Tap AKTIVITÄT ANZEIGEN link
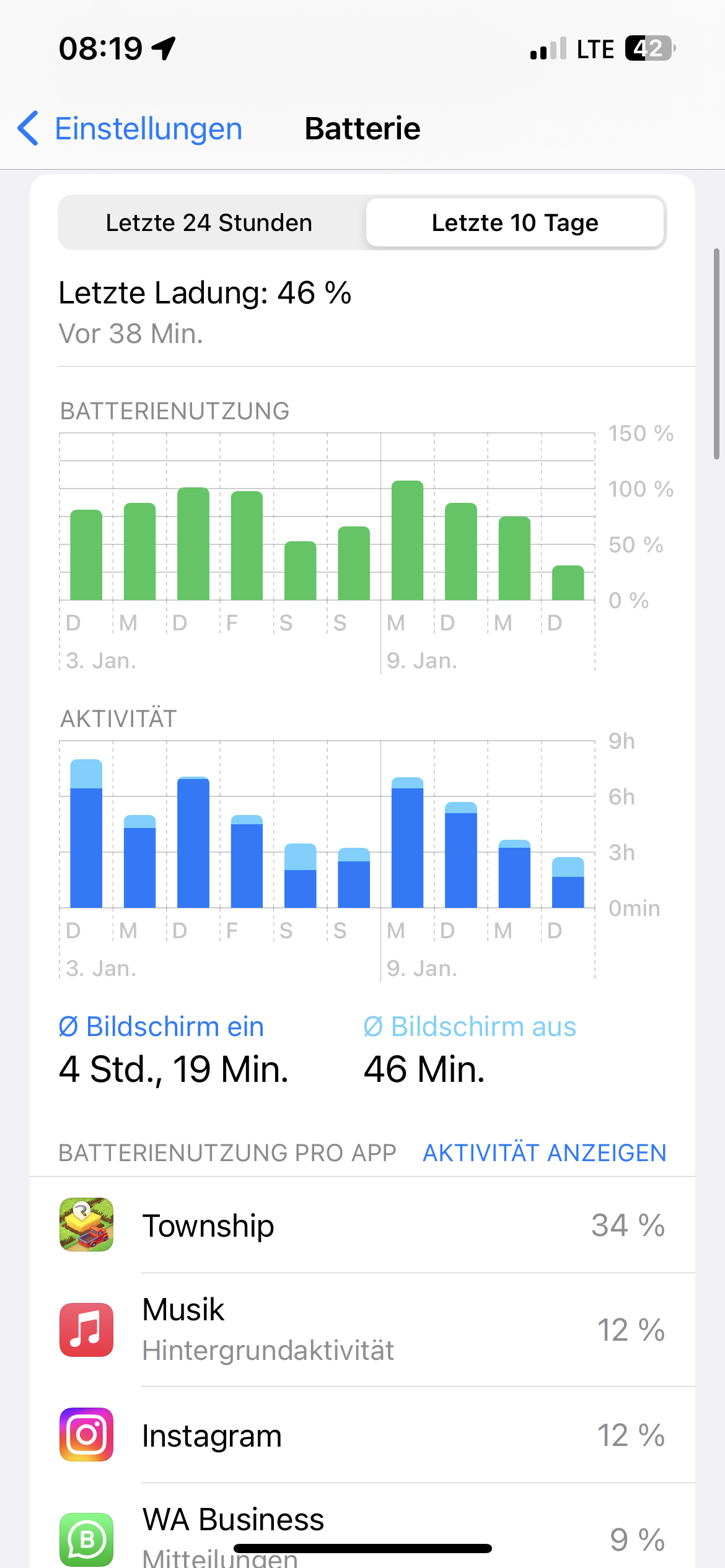The image size is (725, 1568). (x=544, y=1153)
